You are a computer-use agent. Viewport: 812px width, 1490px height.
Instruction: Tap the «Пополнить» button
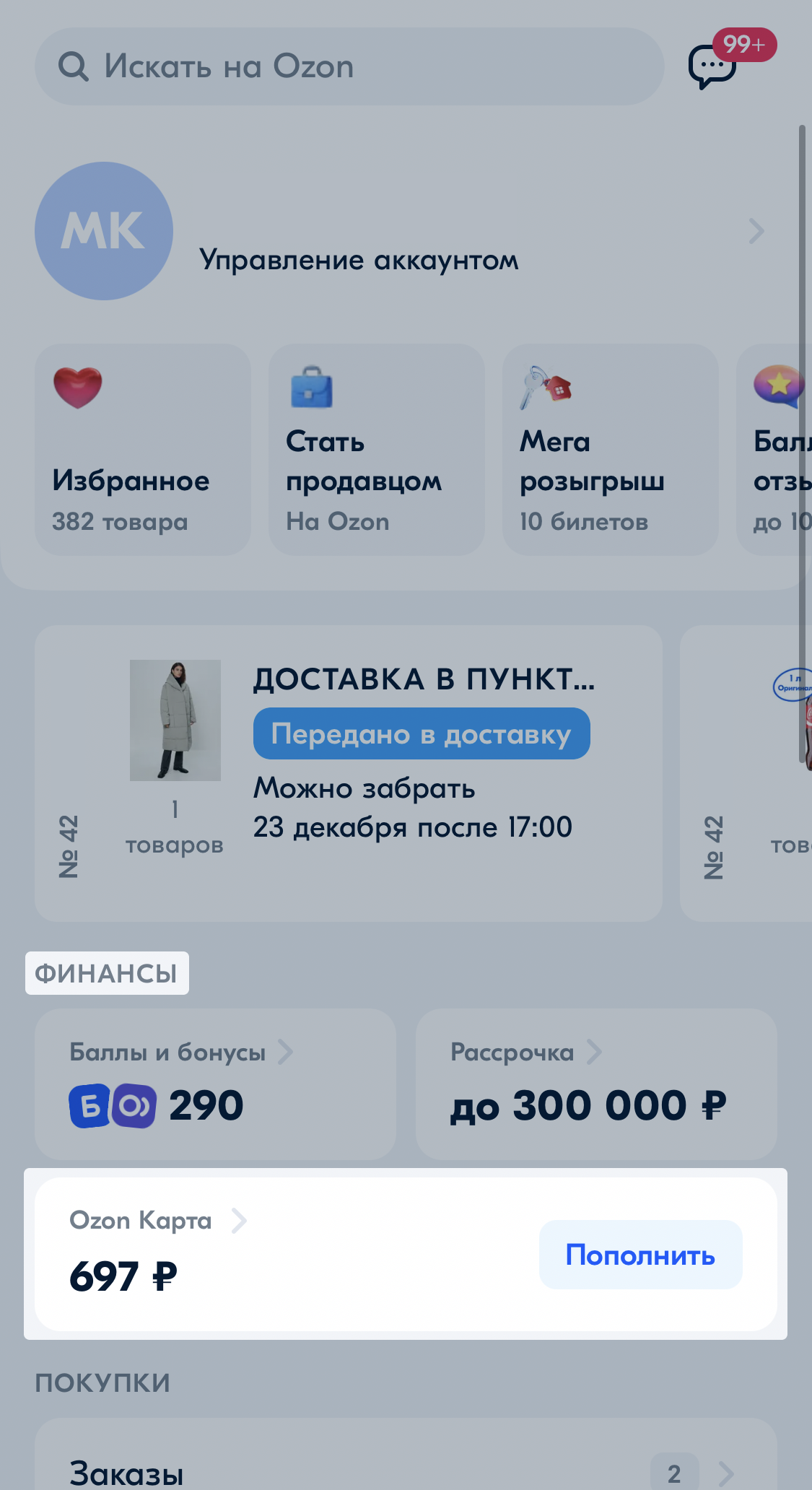click(640, 1255)
